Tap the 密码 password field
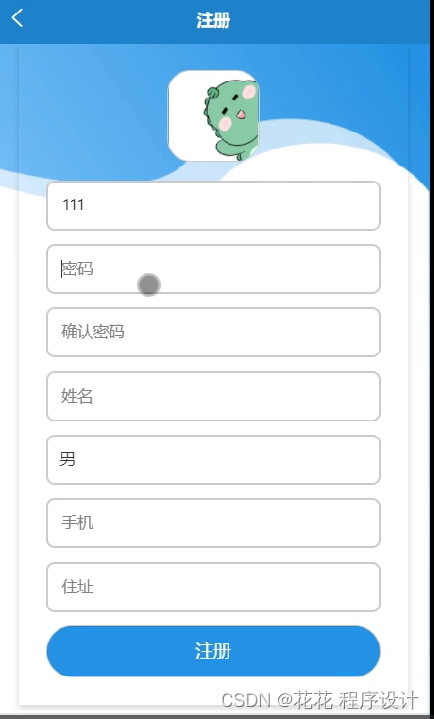This screenshot has height=719, width=434. click(x=213, y=269)
